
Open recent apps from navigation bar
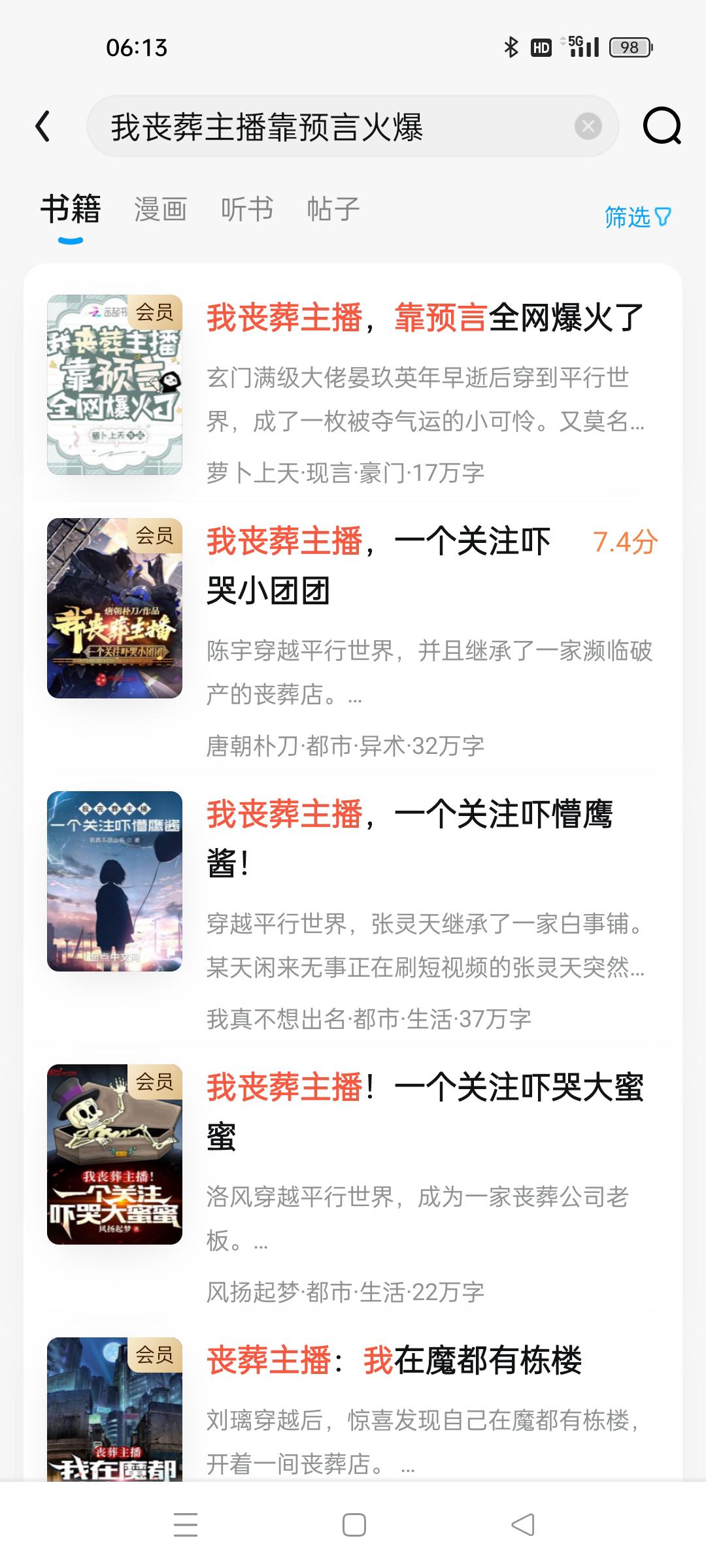point(186,1525)
